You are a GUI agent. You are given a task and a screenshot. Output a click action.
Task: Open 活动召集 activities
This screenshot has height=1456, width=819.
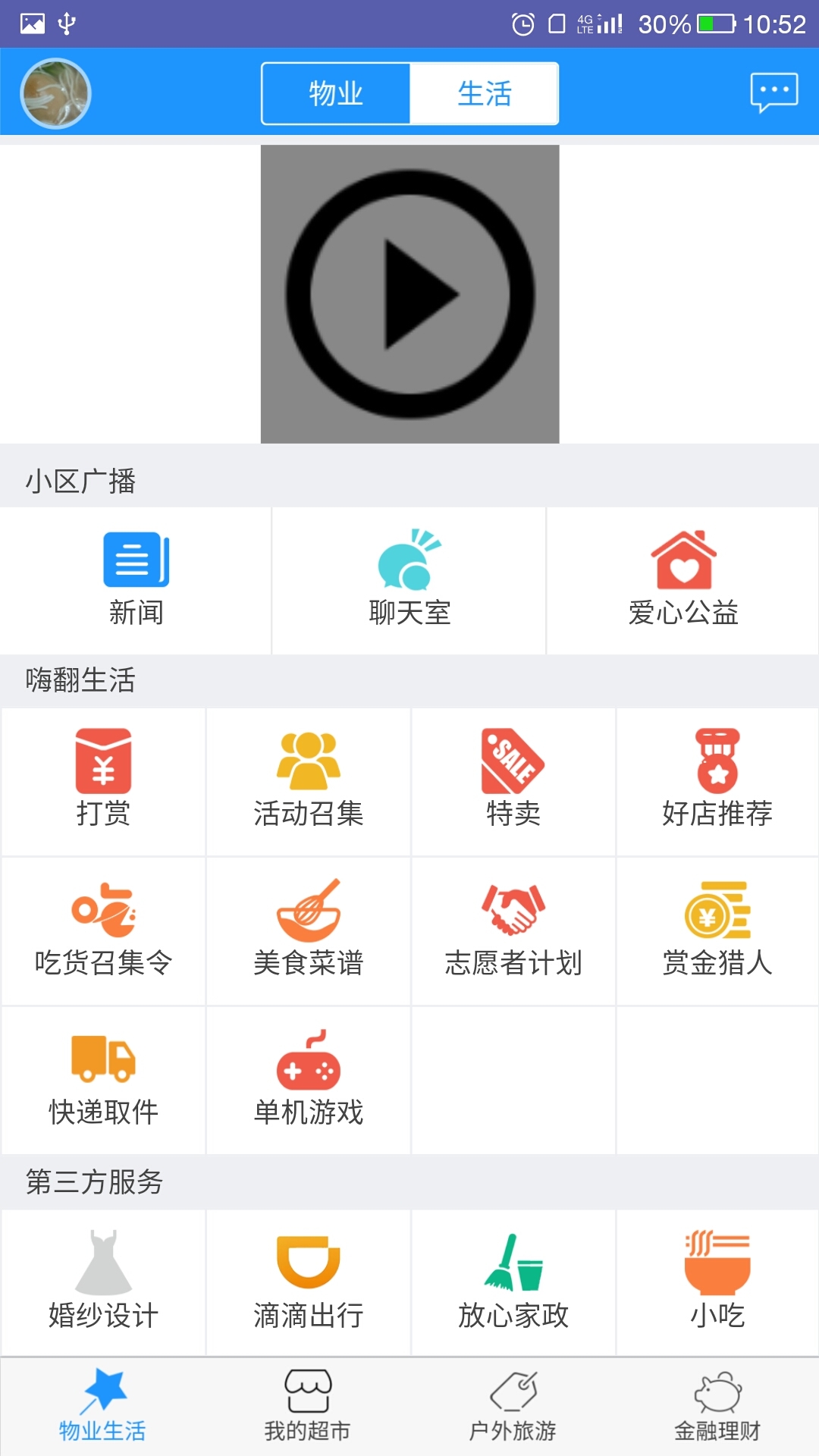coord(309,781)
